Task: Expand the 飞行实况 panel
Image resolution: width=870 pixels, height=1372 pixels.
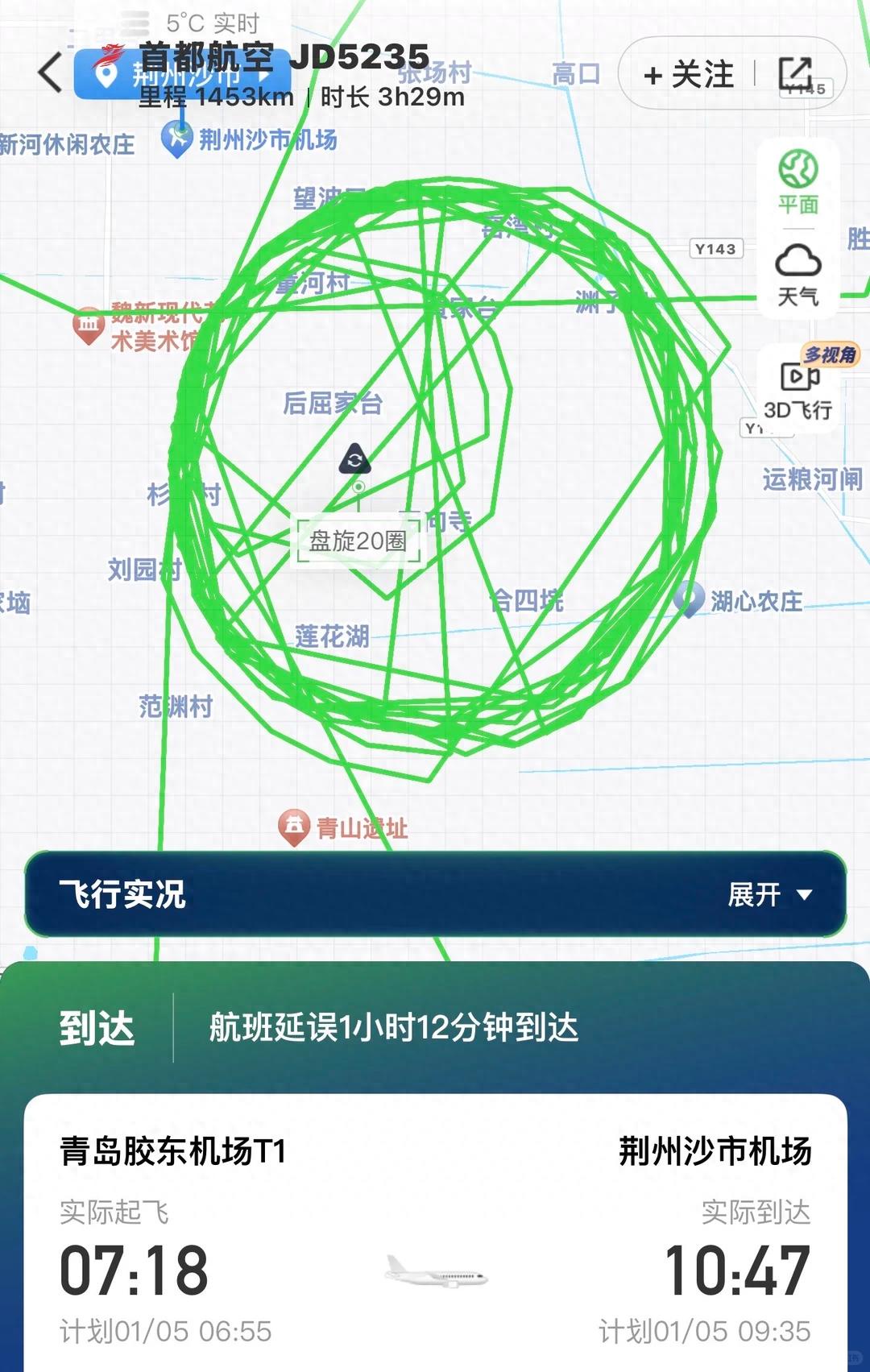Action: pos(769,894)
